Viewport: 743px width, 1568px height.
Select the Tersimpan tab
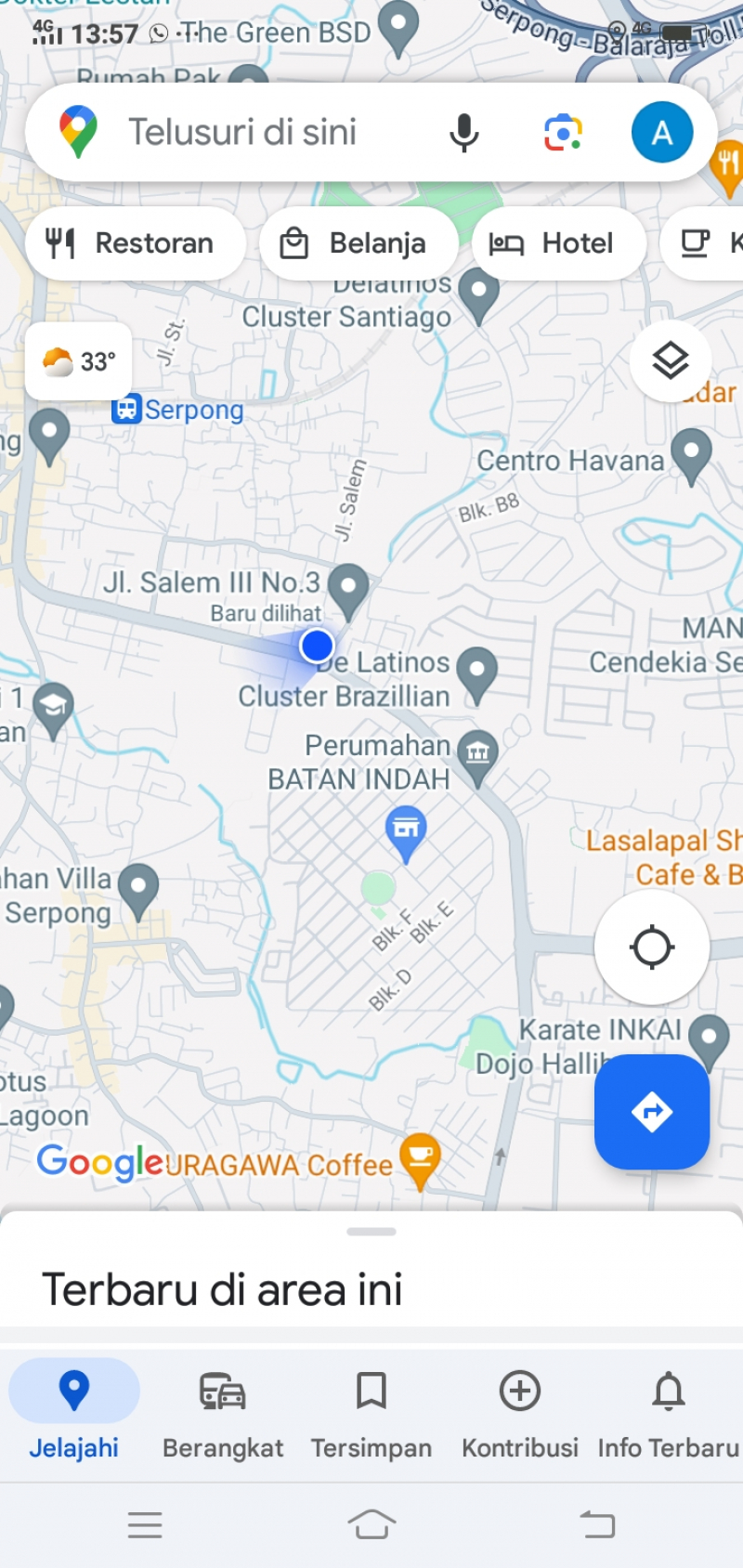pos(371,1412)
